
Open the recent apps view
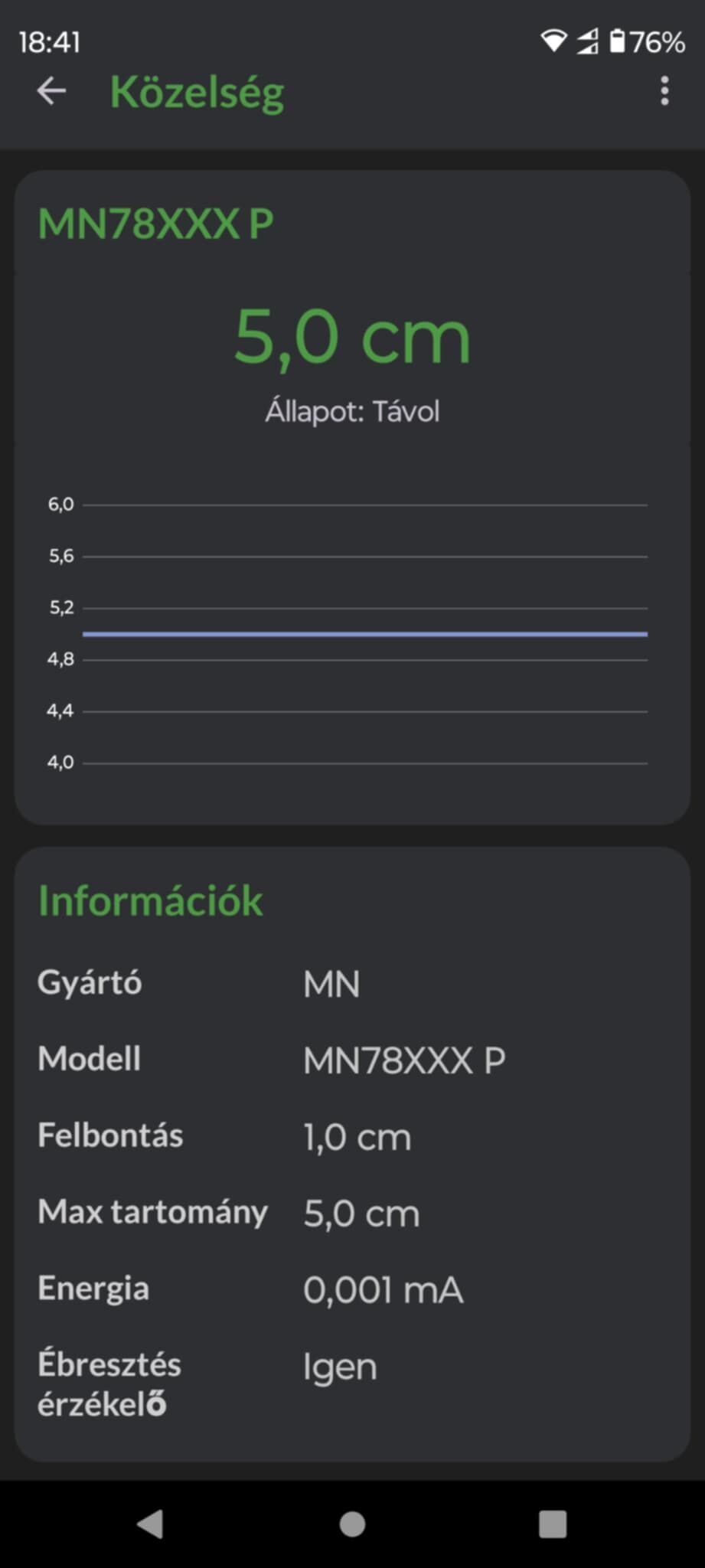tap(553, 1524)
